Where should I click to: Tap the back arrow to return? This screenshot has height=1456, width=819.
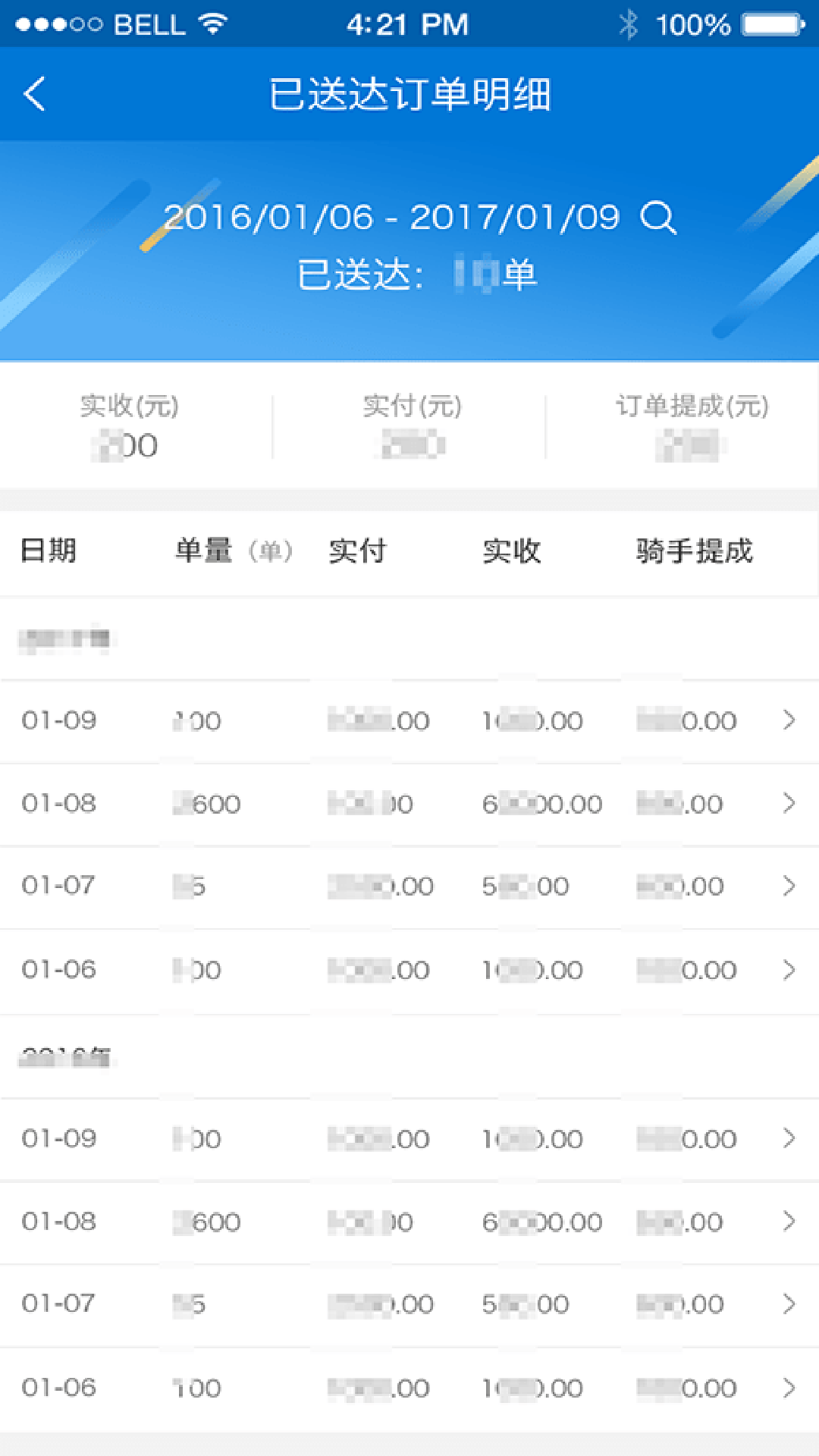tap(34, 94)
